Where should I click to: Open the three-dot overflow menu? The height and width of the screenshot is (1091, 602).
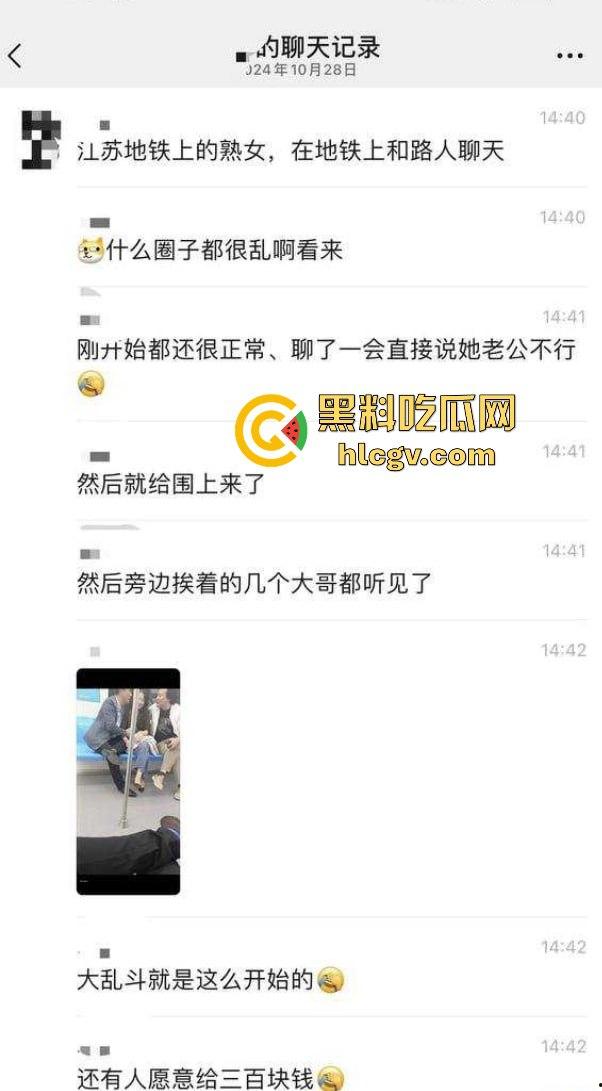(x=569, y=56)
